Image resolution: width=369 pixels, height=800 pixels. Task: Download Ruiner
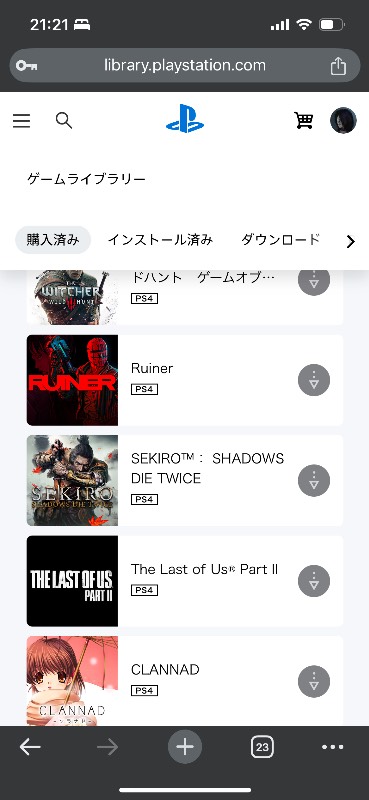click(x=314, y=380)
